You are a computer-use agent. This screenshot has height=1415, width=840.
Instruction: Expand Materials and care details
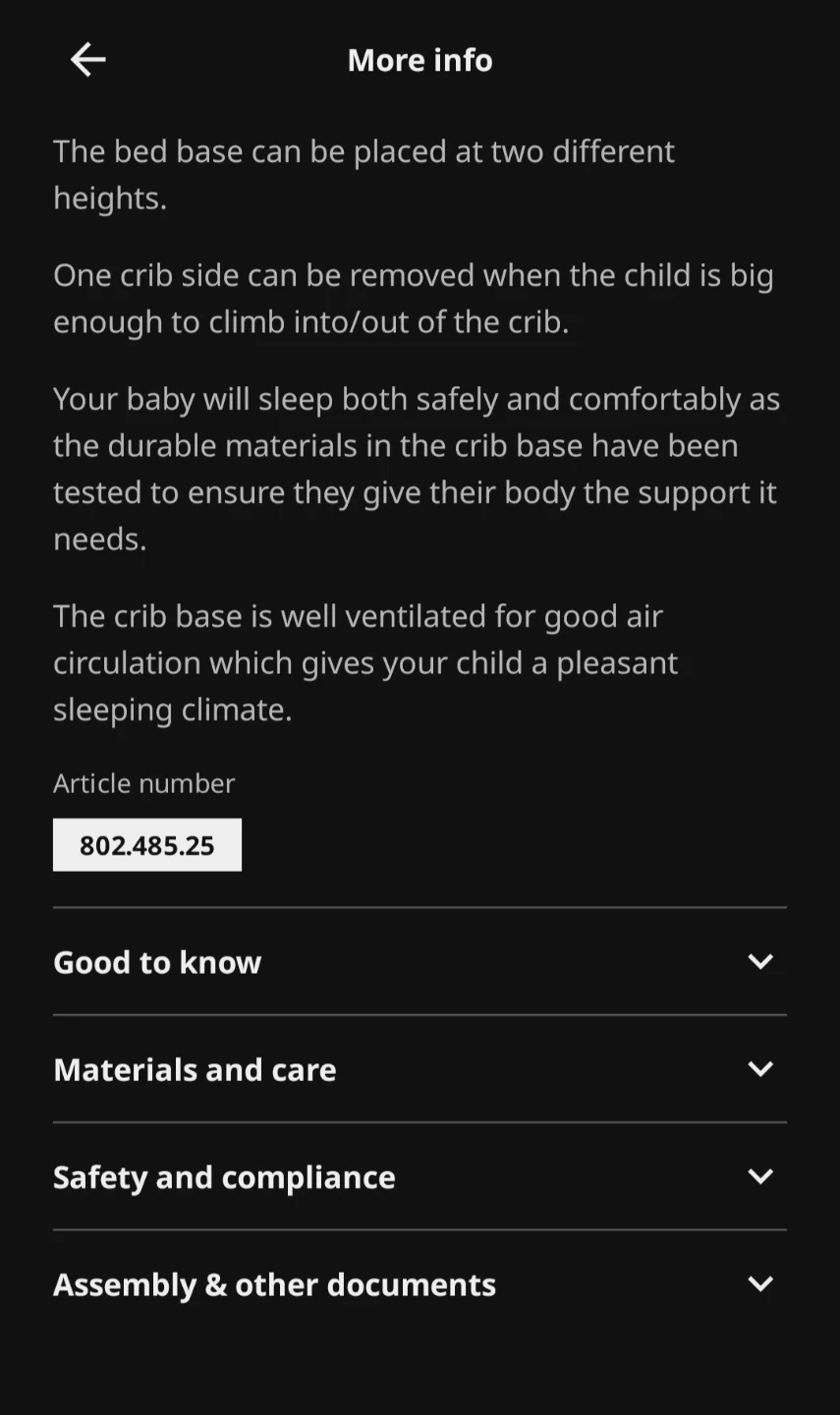(420, 1069)
